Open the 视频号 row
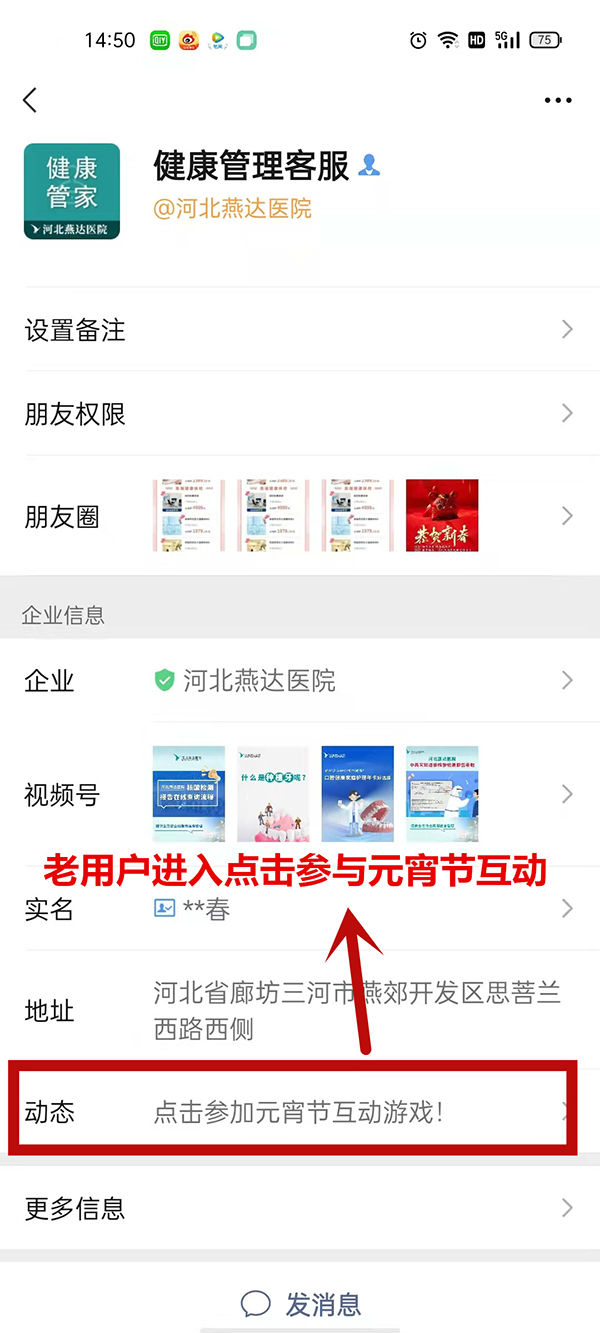This screenshot has height=1333, width=600. tap(300, 795)
